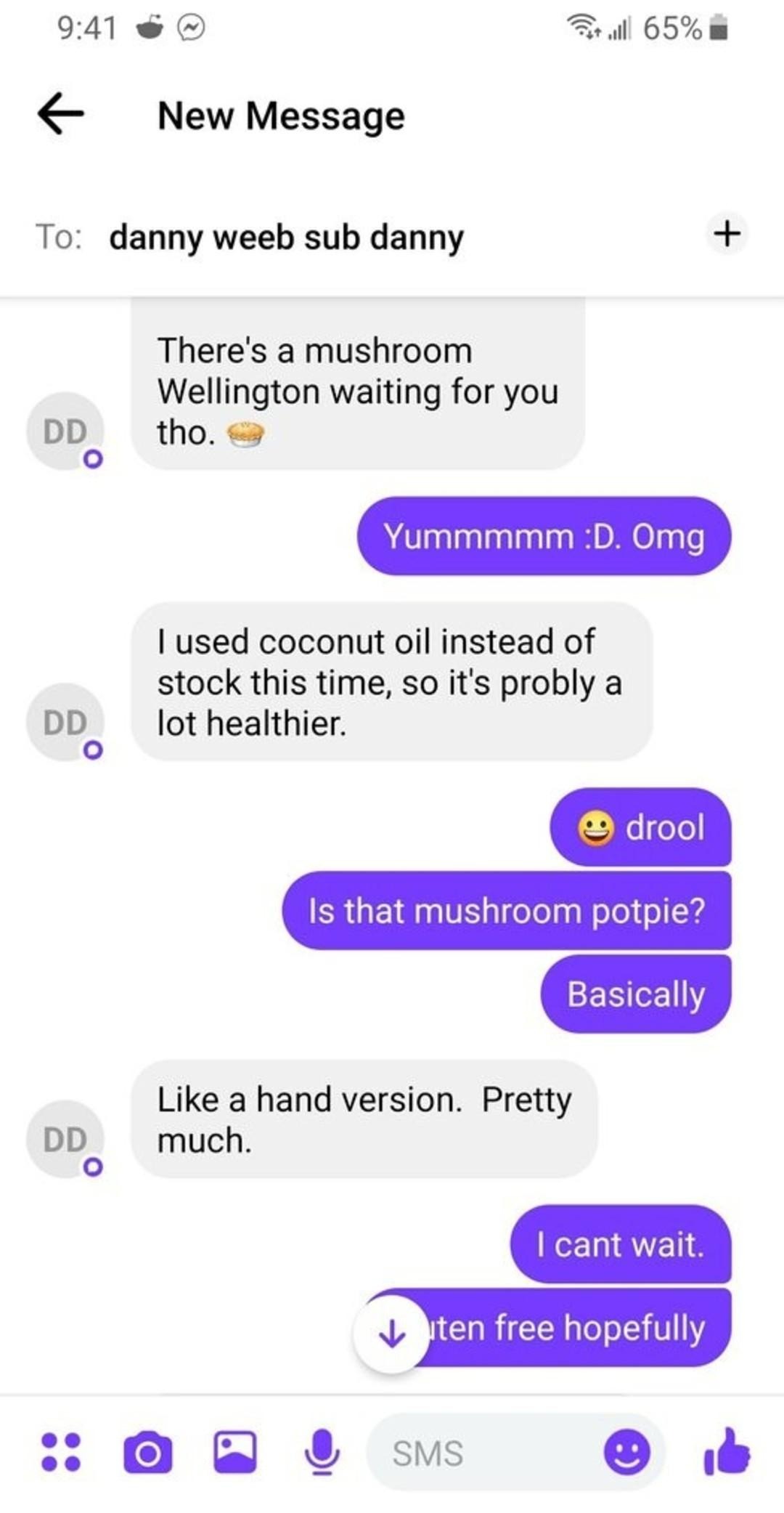784x1513 pixels.
Task: Open the emoji picker smiley
Action: [627, 1453]
